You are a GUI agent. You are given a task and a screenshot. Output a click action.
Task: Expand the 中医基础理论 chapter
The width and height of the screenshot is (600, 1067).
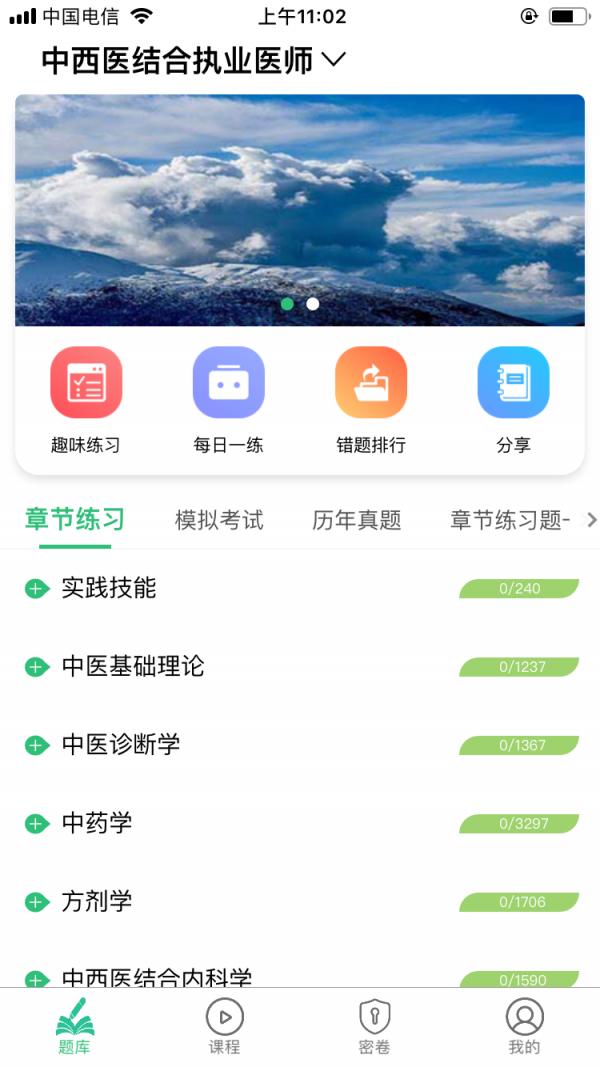pos(37,667)
